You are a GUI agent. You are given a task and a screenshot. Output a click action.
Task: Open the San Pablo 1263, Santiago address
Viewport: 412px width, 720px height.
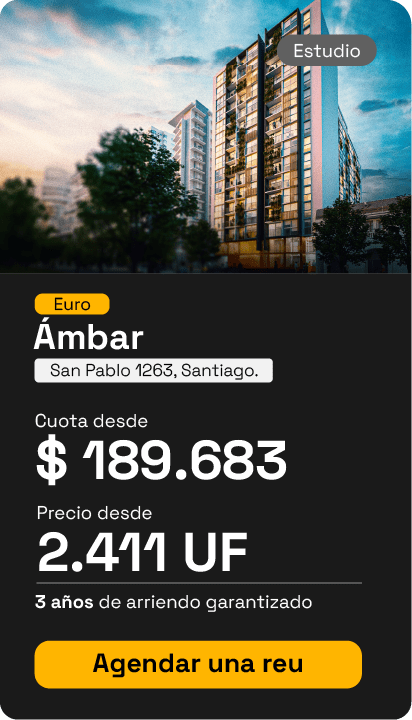point(153,370)
